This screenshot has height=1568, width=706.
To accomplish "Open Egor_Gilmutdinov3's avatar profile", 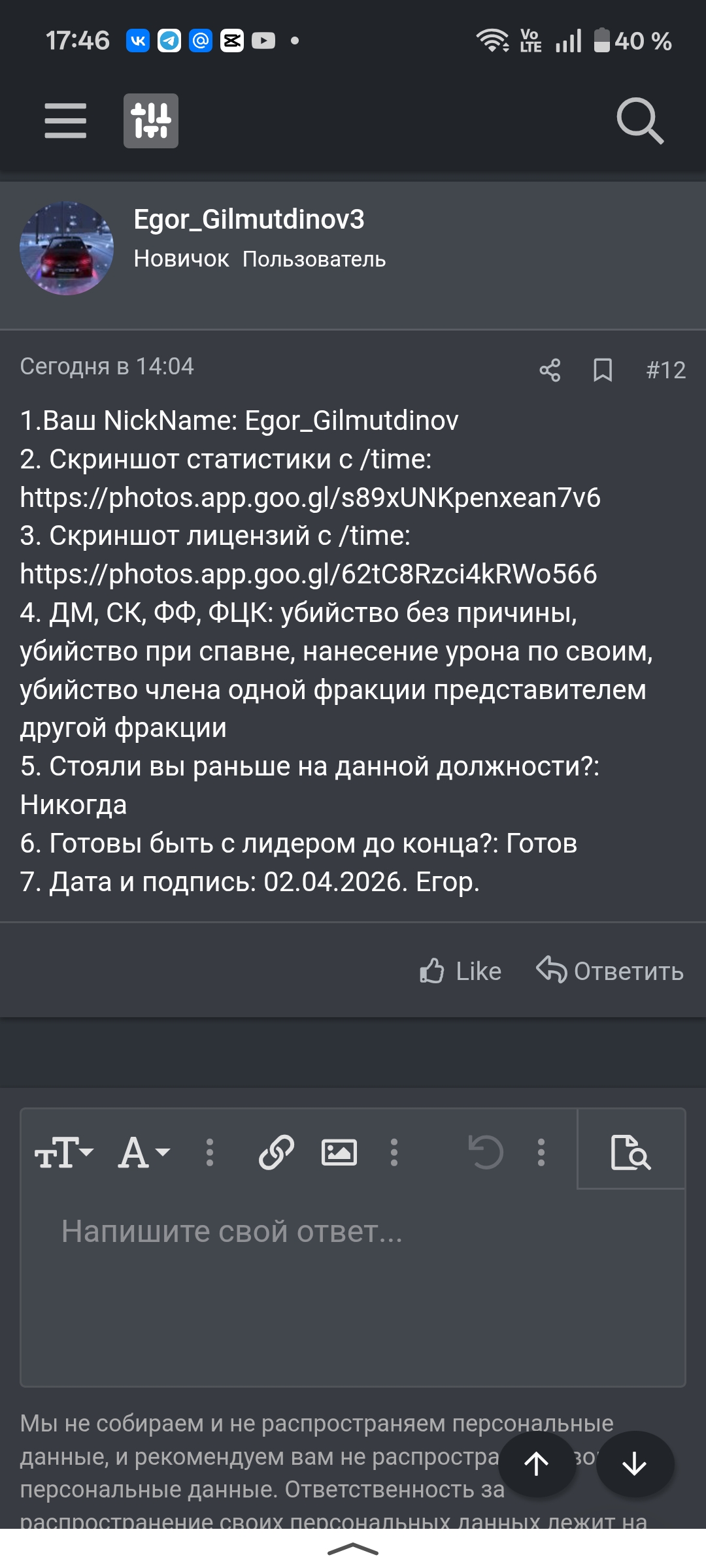I will (67, 248).
